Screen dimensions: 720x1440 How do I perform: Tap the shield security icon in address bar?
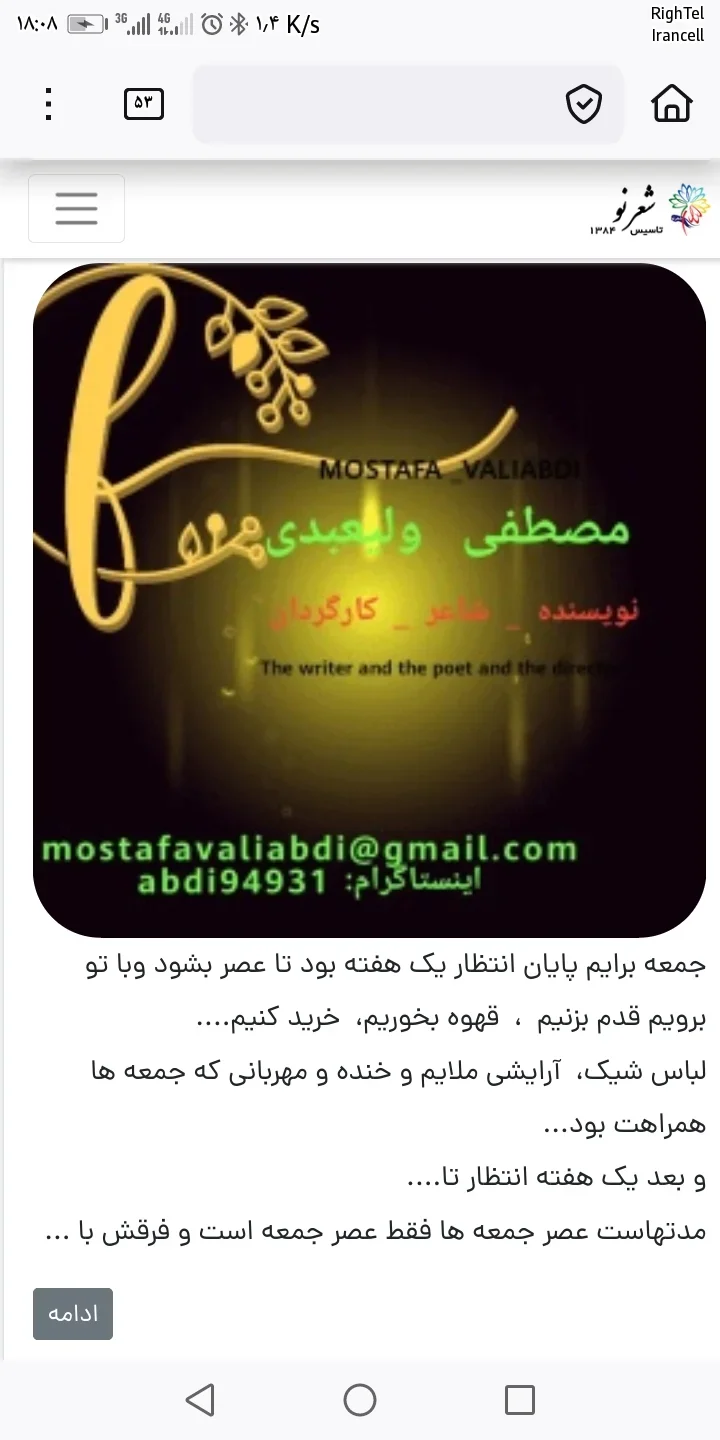585,103
